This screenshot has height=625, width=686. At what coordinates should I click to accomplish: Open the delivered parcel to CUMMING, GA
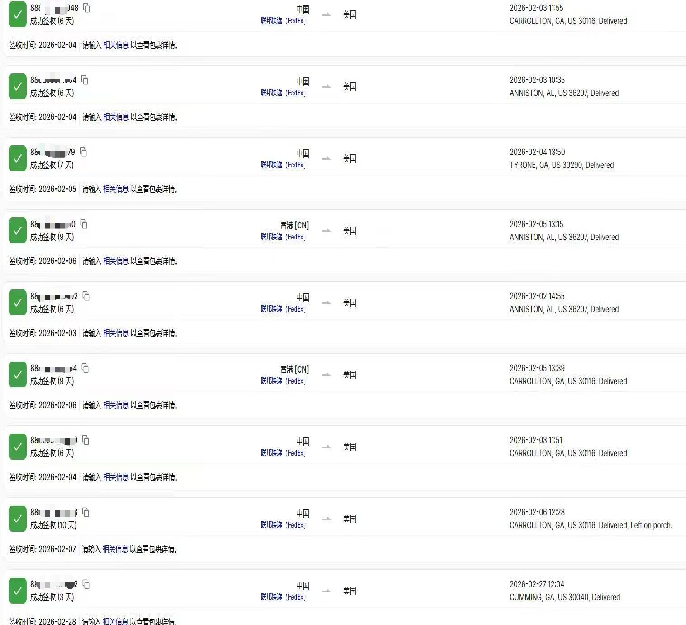click(x=564, y=597)
